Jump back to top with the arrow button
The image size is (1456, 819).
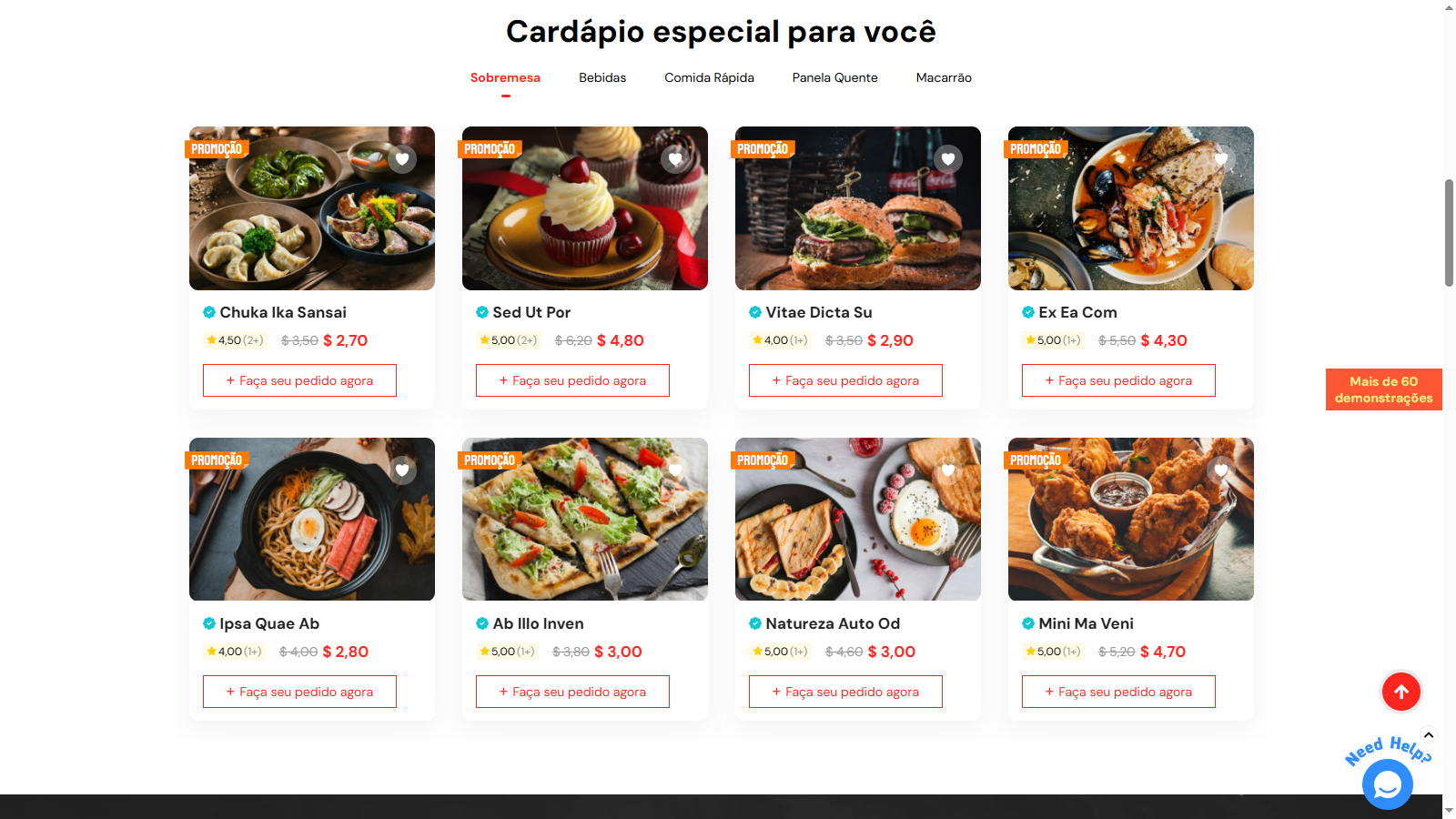[x=1401, y=692]
